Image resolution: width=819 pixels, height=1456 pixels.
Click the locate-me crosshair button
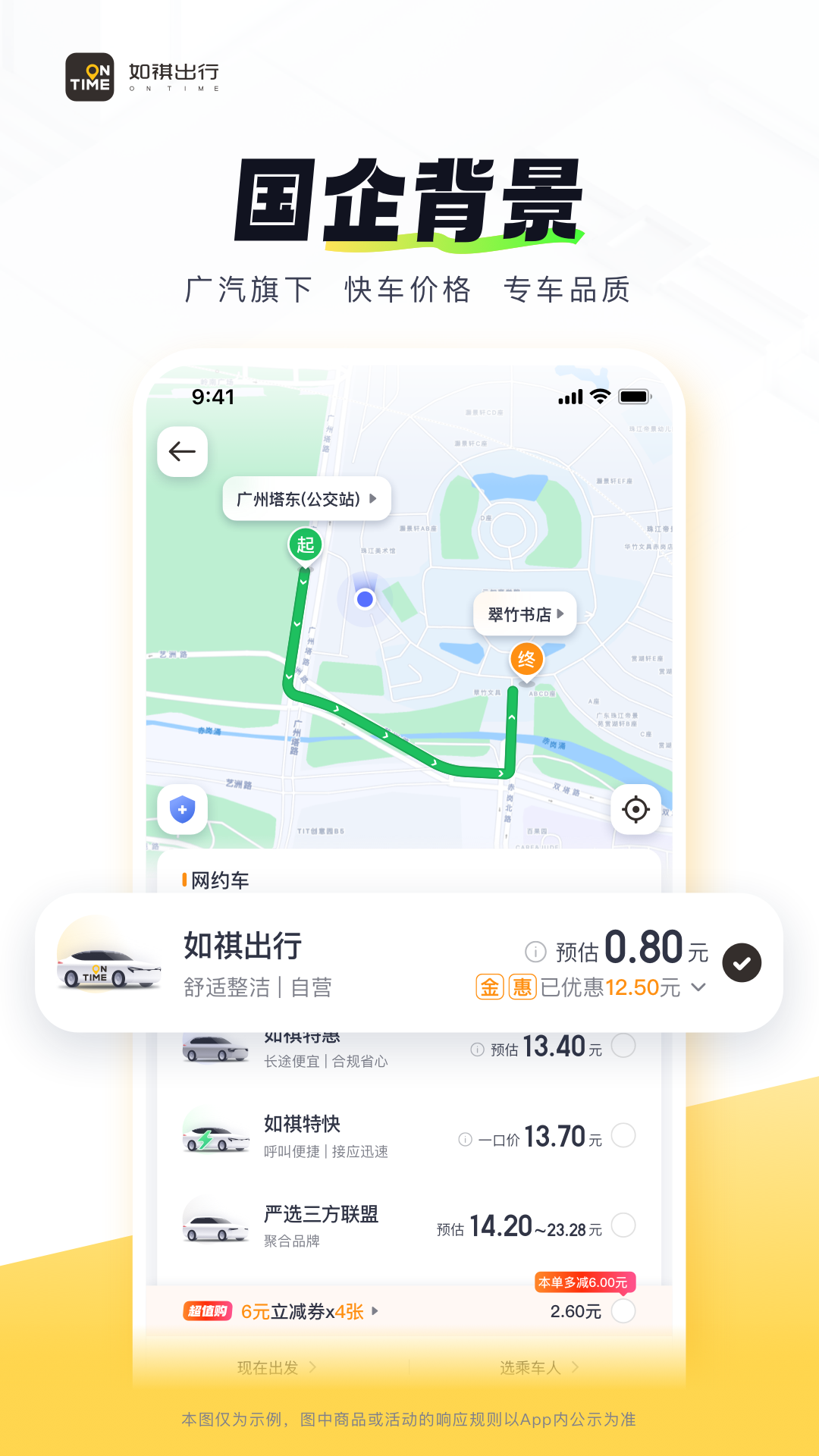[636, 809]
